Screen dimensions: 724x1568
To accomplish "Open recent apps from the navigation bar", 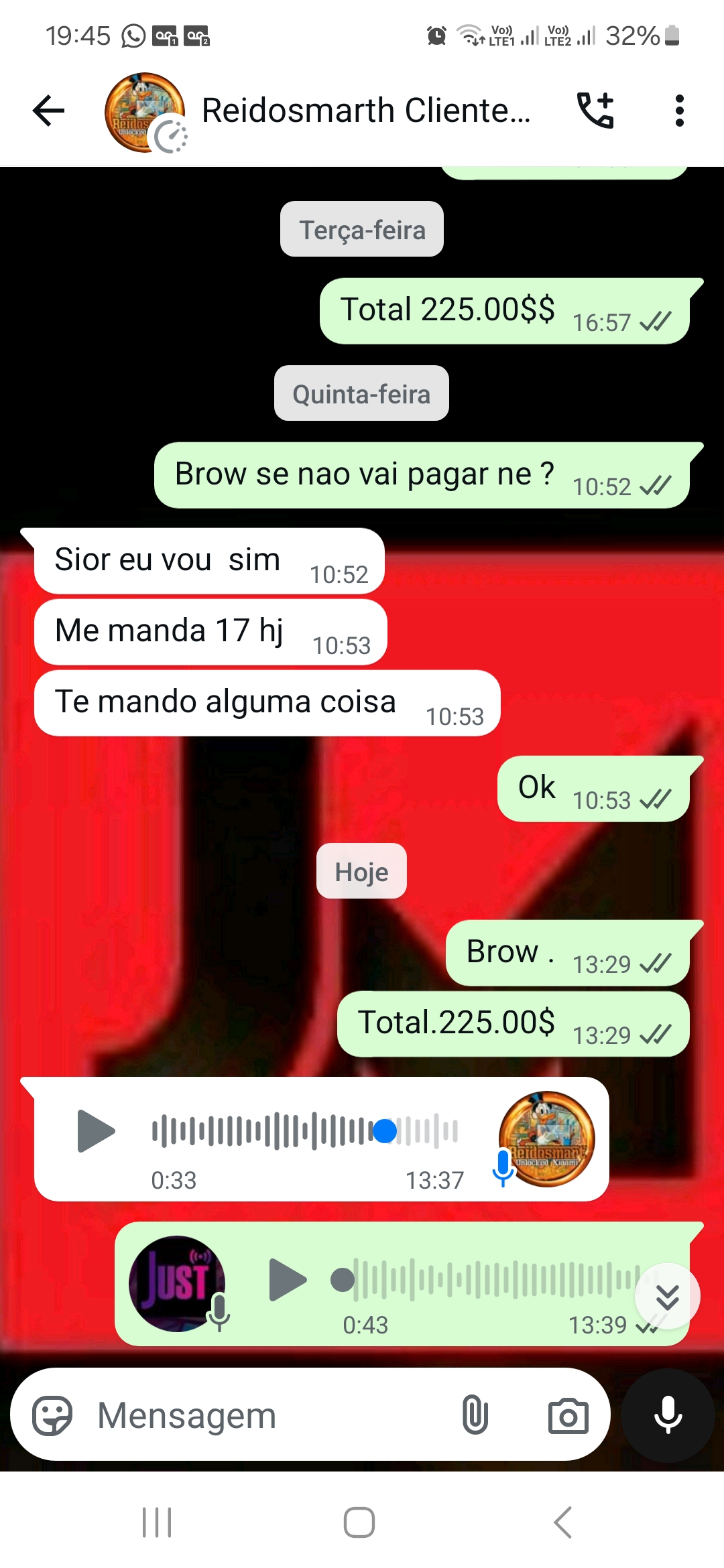I will 157,1522.
